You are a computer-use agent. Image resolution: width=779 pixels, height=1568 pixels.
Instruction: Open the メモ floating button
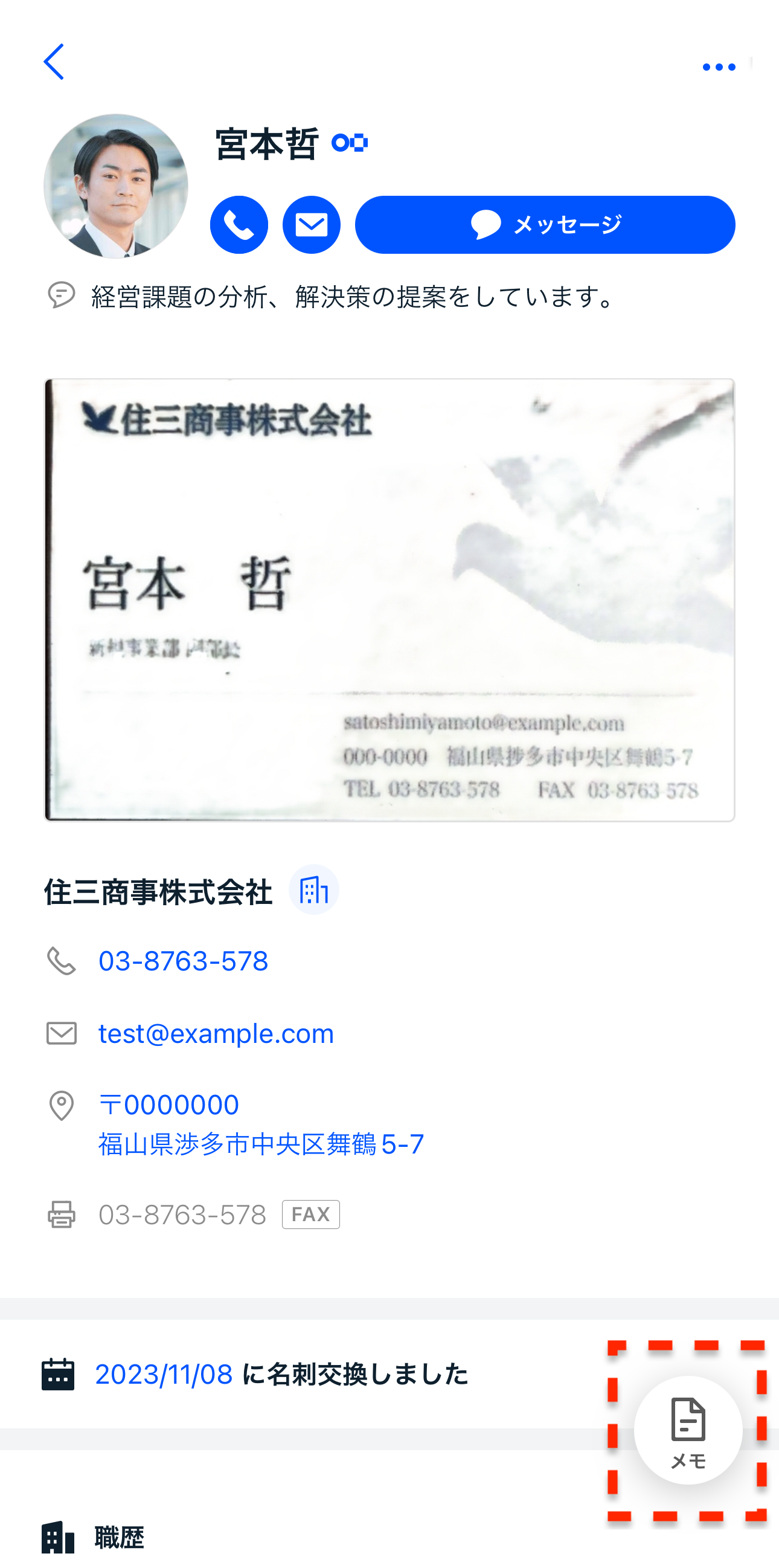pyautogui.click(x=688, y=1430)
